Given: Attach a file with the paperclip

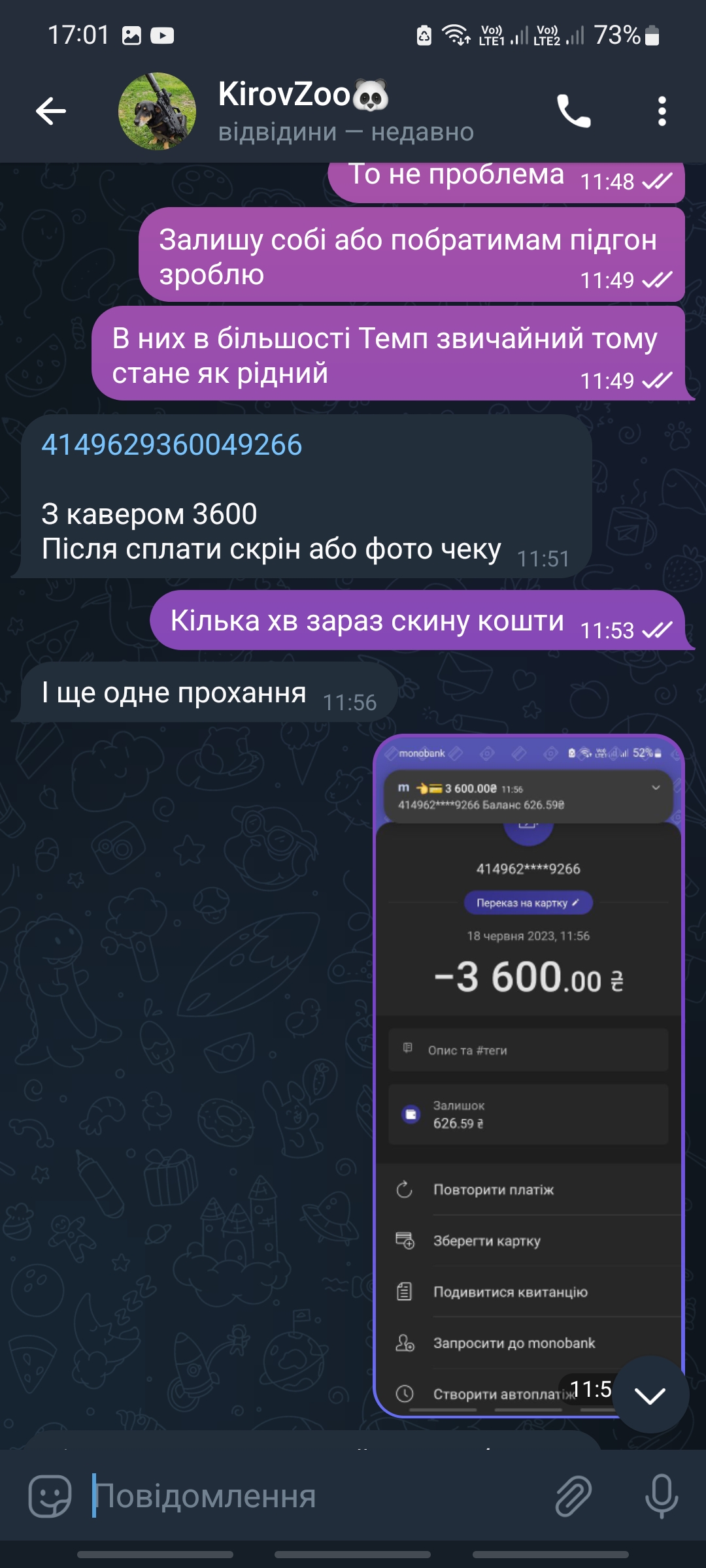Looking at the screenshot, I should pos(573,1495).
